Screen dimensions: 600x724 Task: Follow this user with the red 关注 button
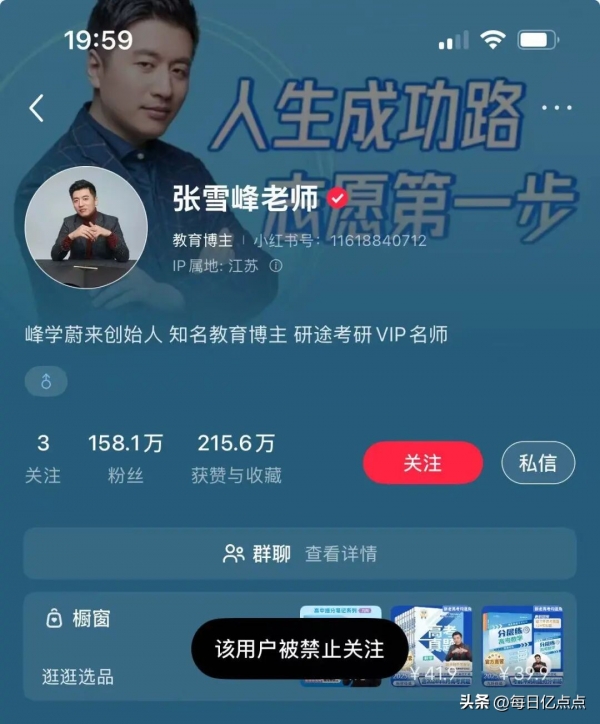pos(422,463)
